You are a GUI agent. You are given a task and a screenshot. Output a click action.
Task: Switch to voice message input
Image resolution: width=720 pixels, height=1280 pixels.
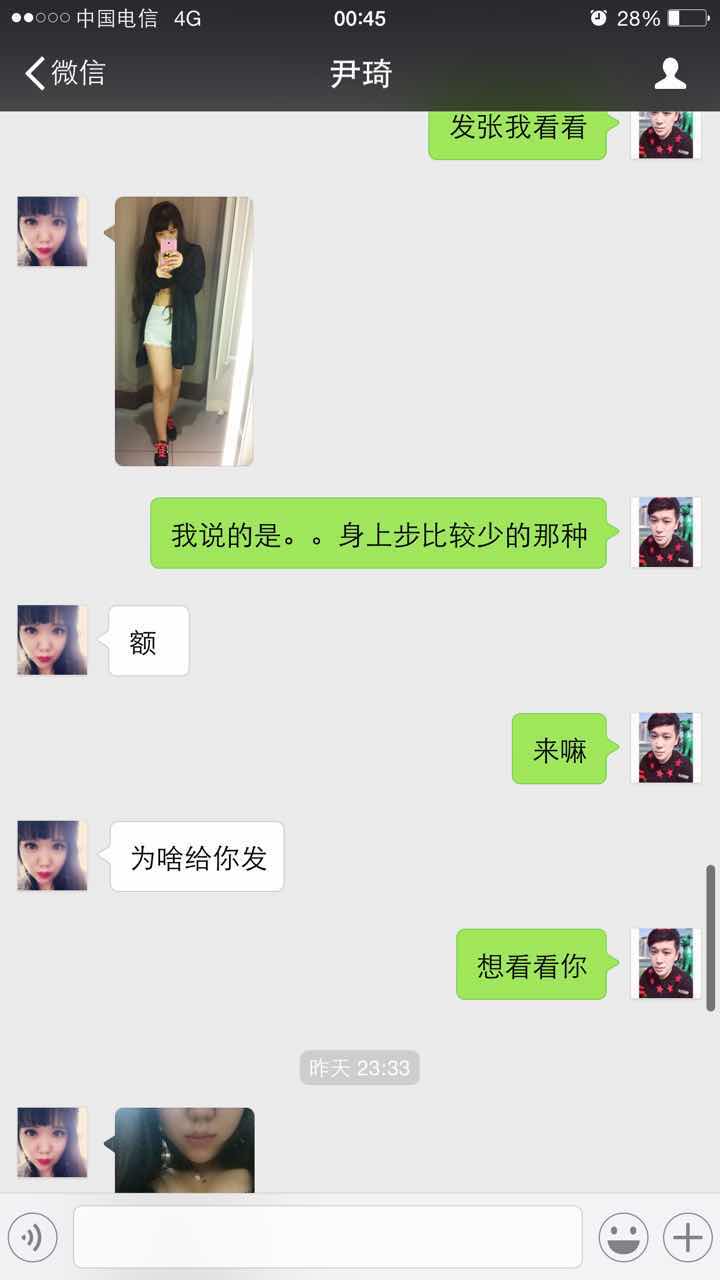pos(31,1238)
